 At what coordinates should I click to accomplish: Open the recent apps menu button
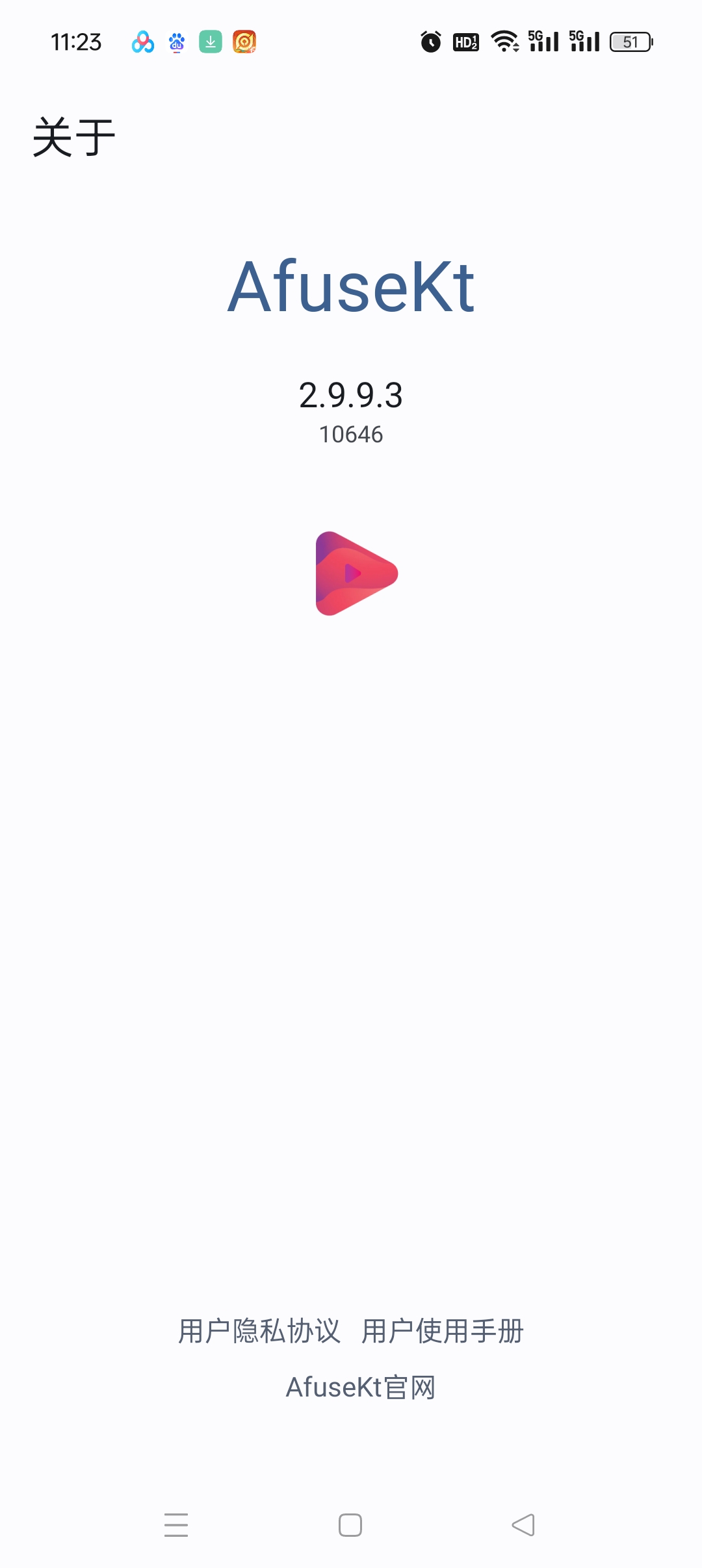pyautogui.click(x=176, y=1524)
